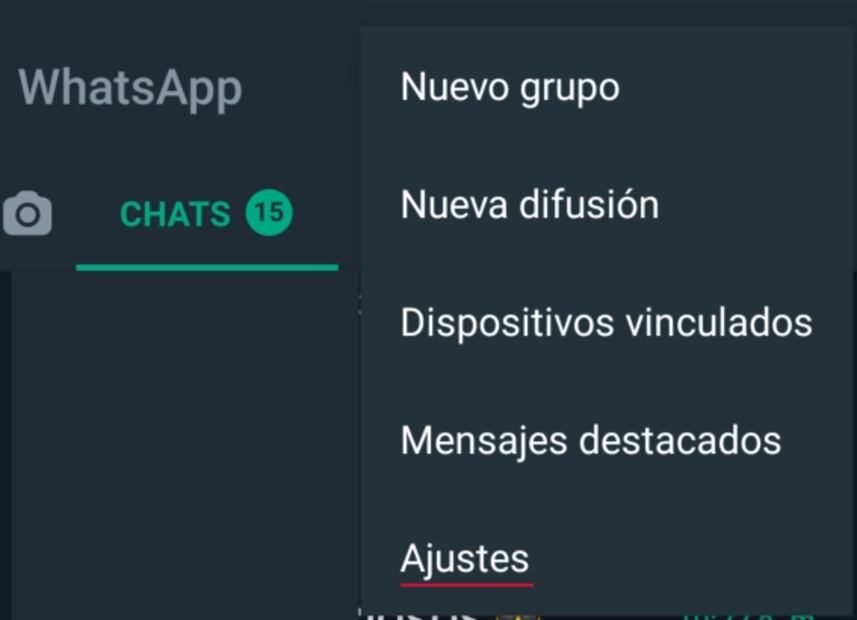View Mensajes destacados
Image resolution: width=857 pixels, height=620 pixels.
point(590,440)
